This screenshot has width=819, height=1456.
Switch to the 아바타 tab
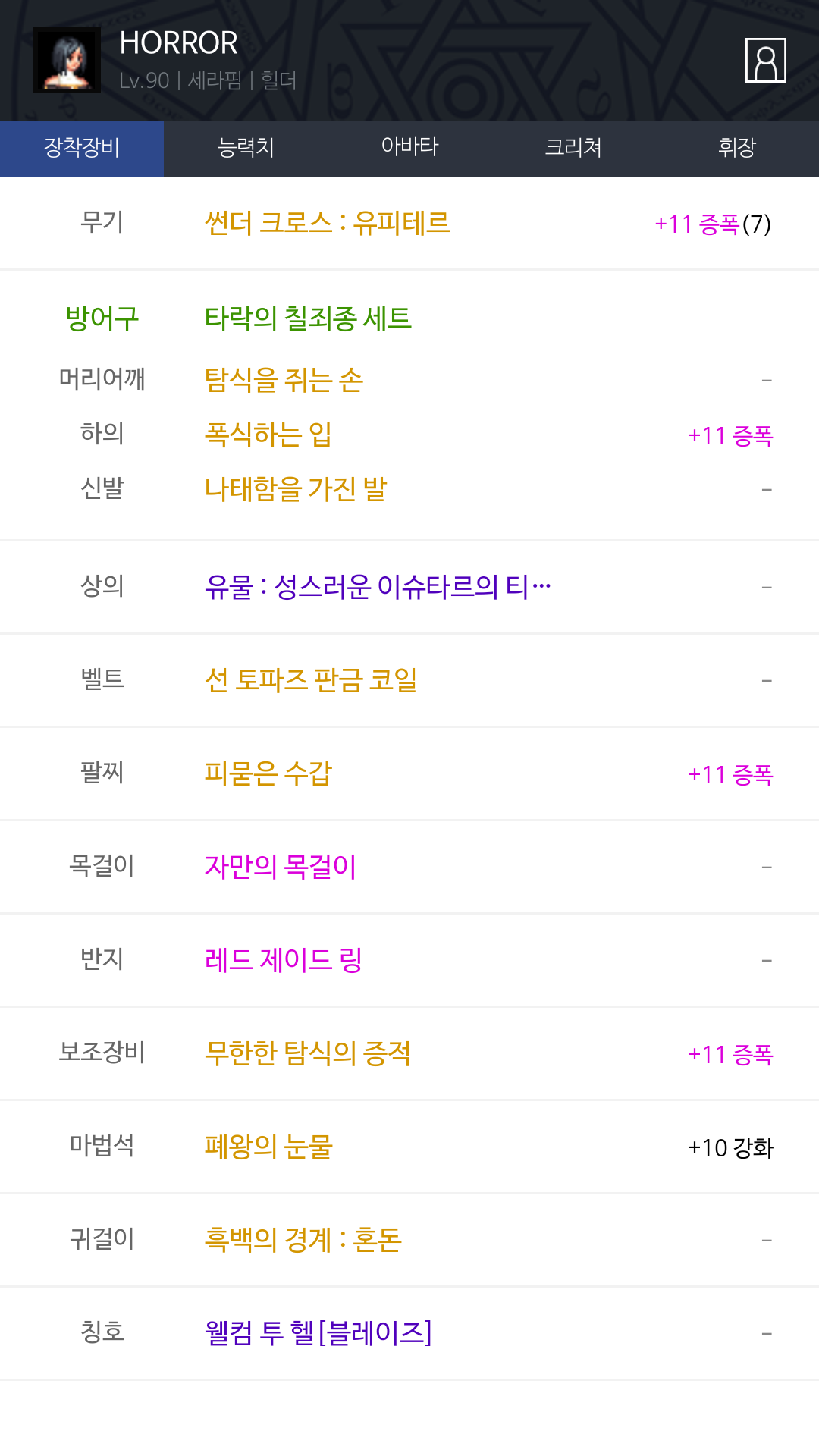pyautogui.click(x=409, y=148)
